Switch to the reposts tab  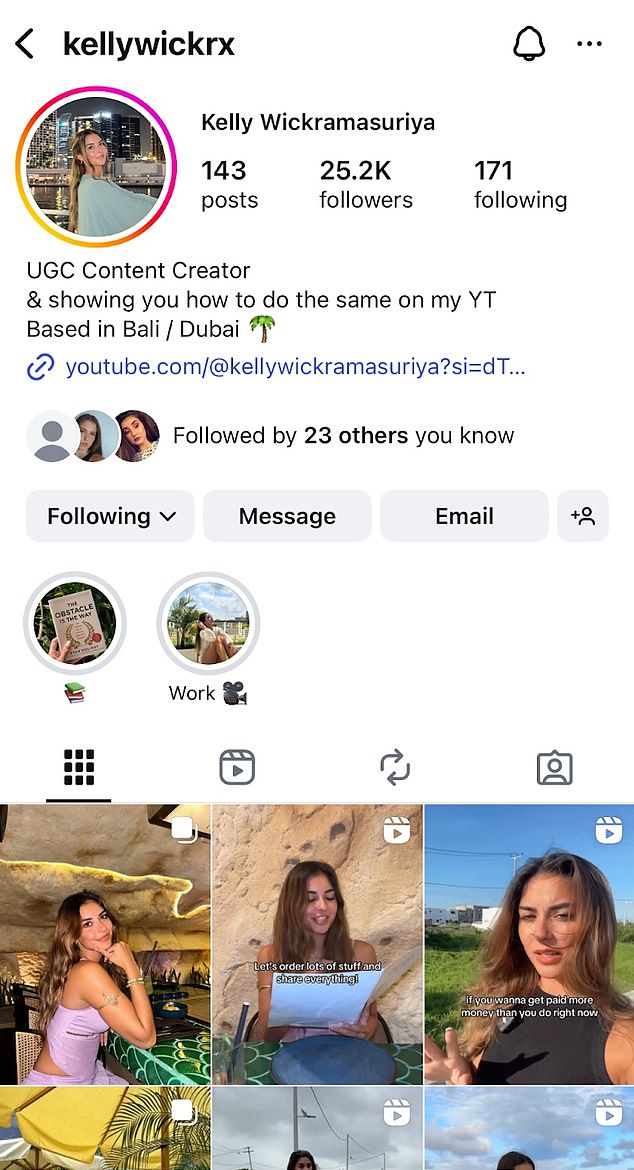pos(395,767)
